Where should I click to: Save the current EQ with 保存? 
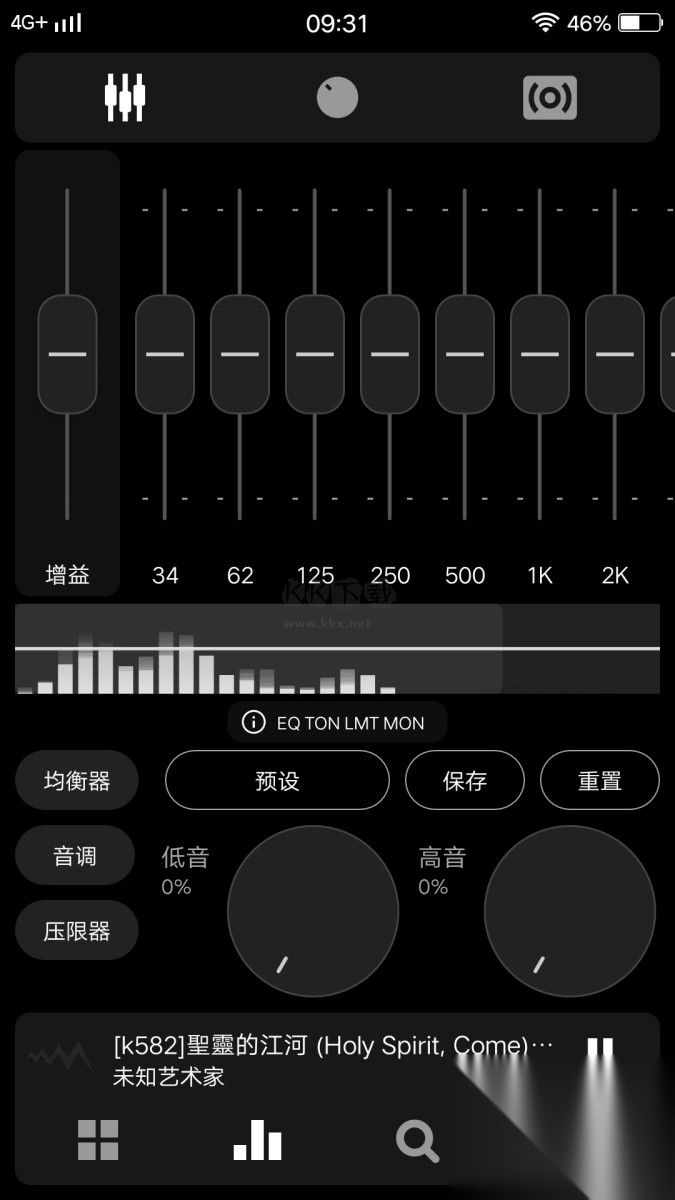[465, 780]
